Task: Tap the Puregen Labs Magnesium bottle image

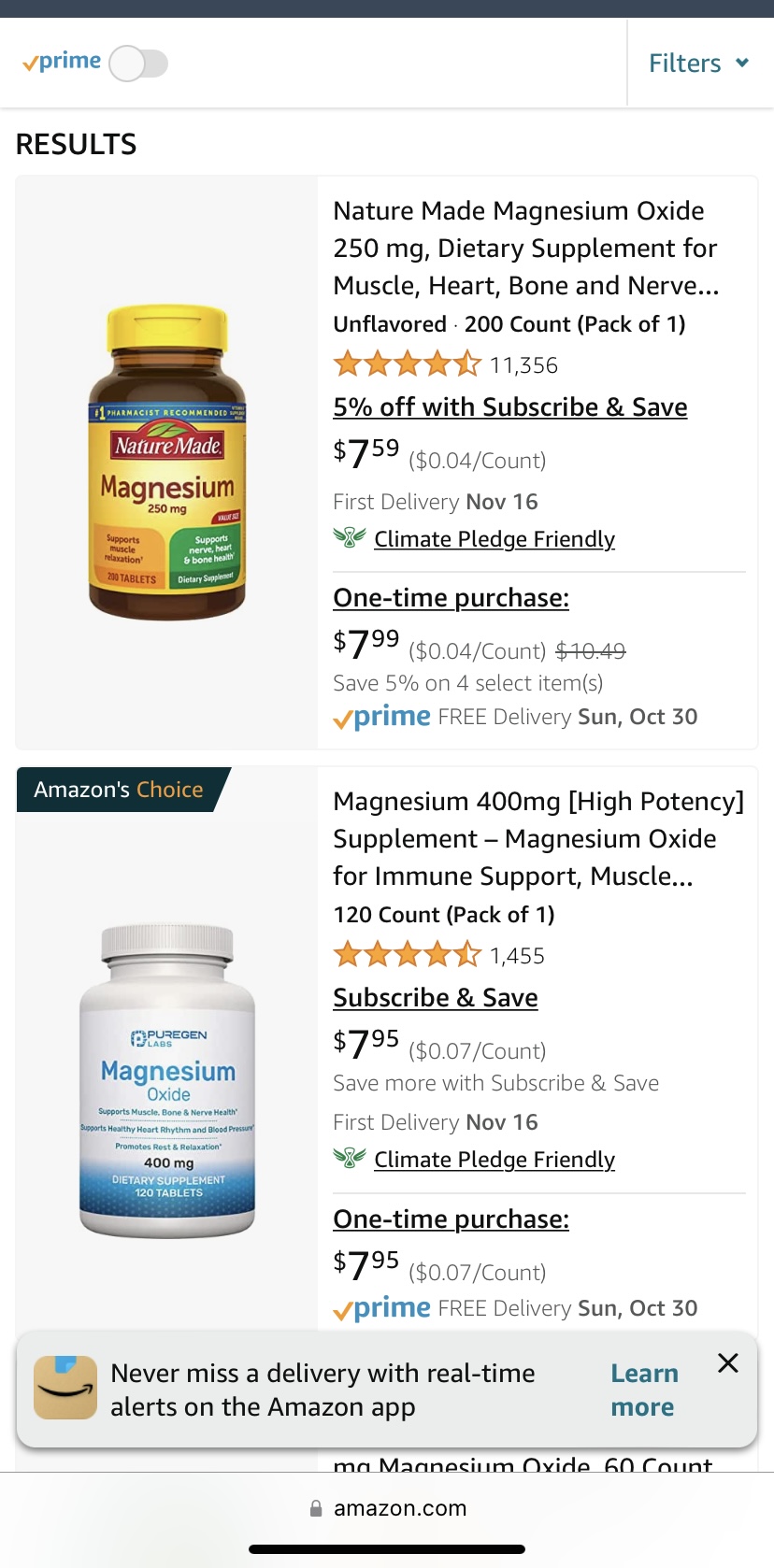Action: click(x=167, y=1081)
